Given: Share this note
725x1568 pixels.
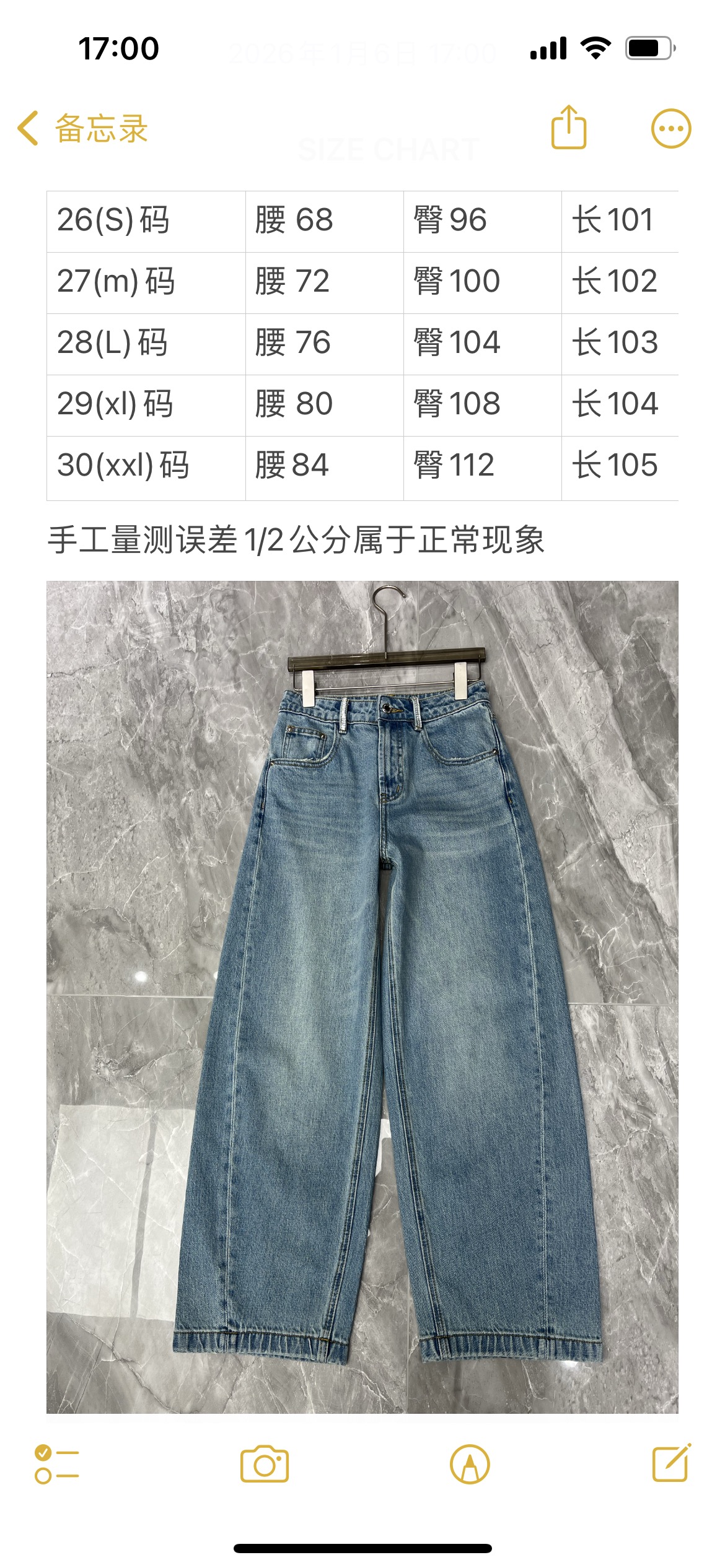Looking at the screenshot, I should click(x=568, y=128).
